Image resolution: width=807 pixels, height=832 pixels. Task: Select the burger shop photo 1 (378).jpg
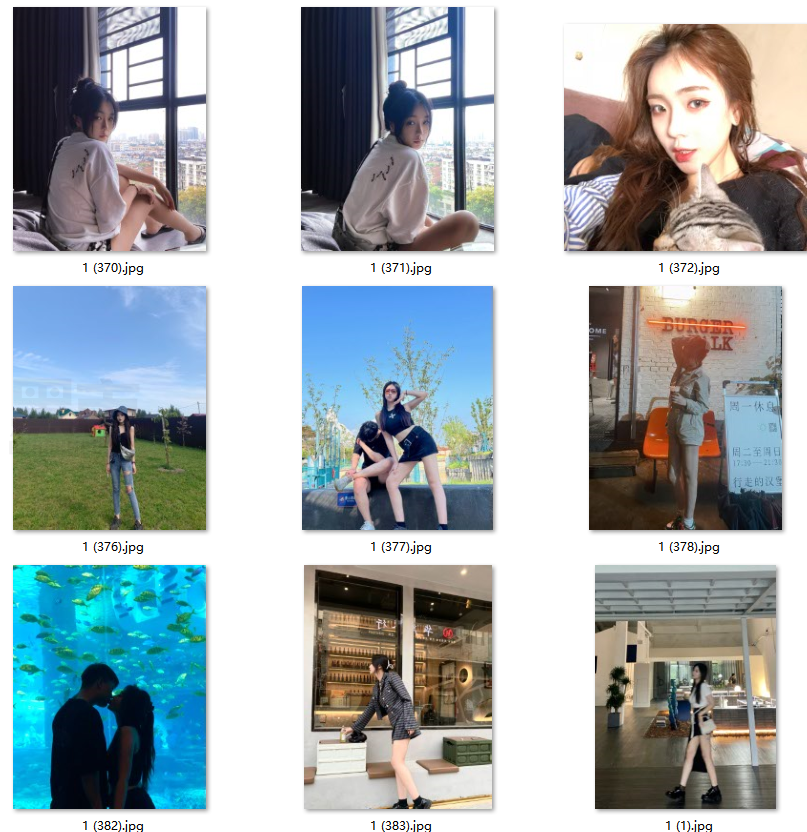[685, 408]
